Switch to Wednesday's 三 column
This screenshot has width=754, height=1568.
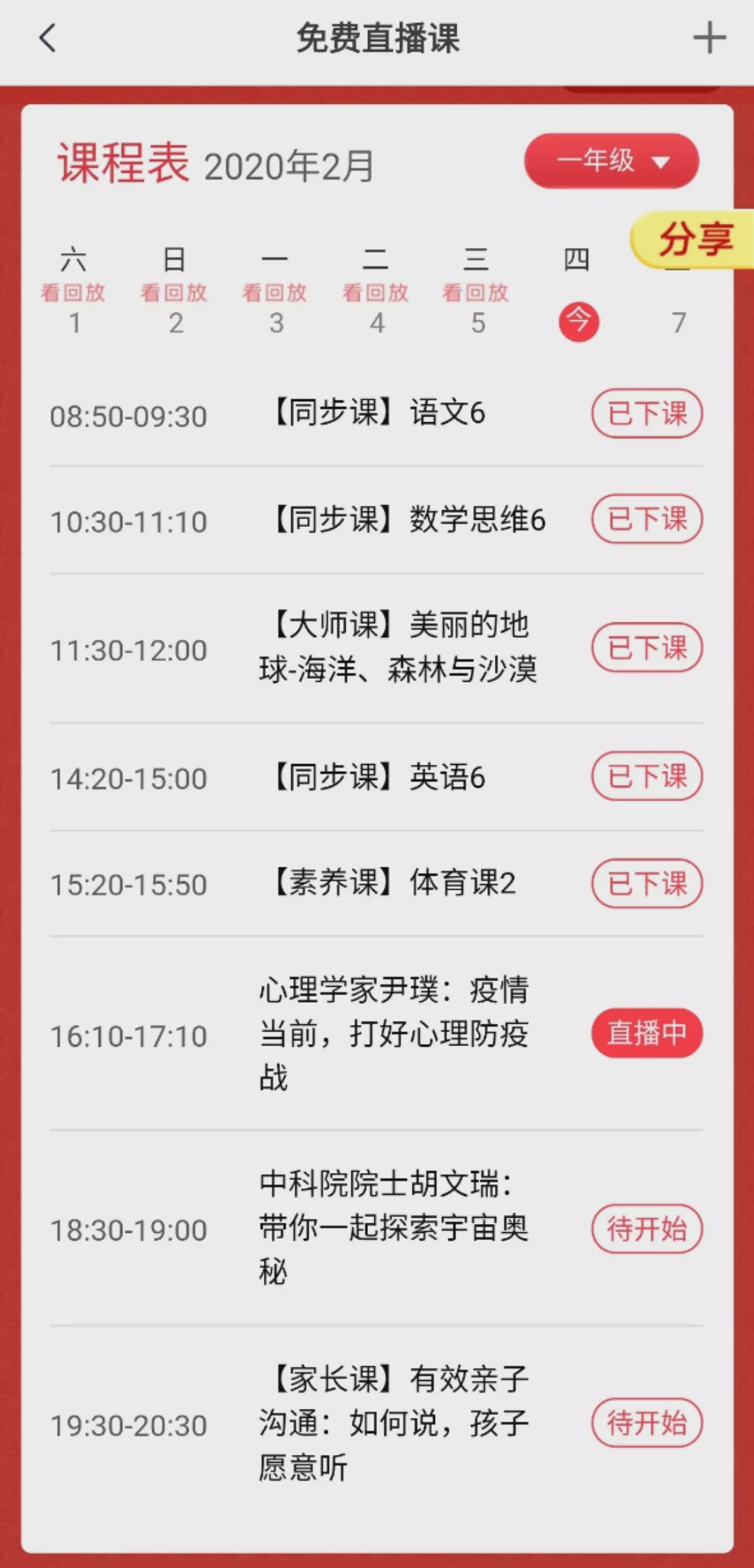tap(478, 259)
